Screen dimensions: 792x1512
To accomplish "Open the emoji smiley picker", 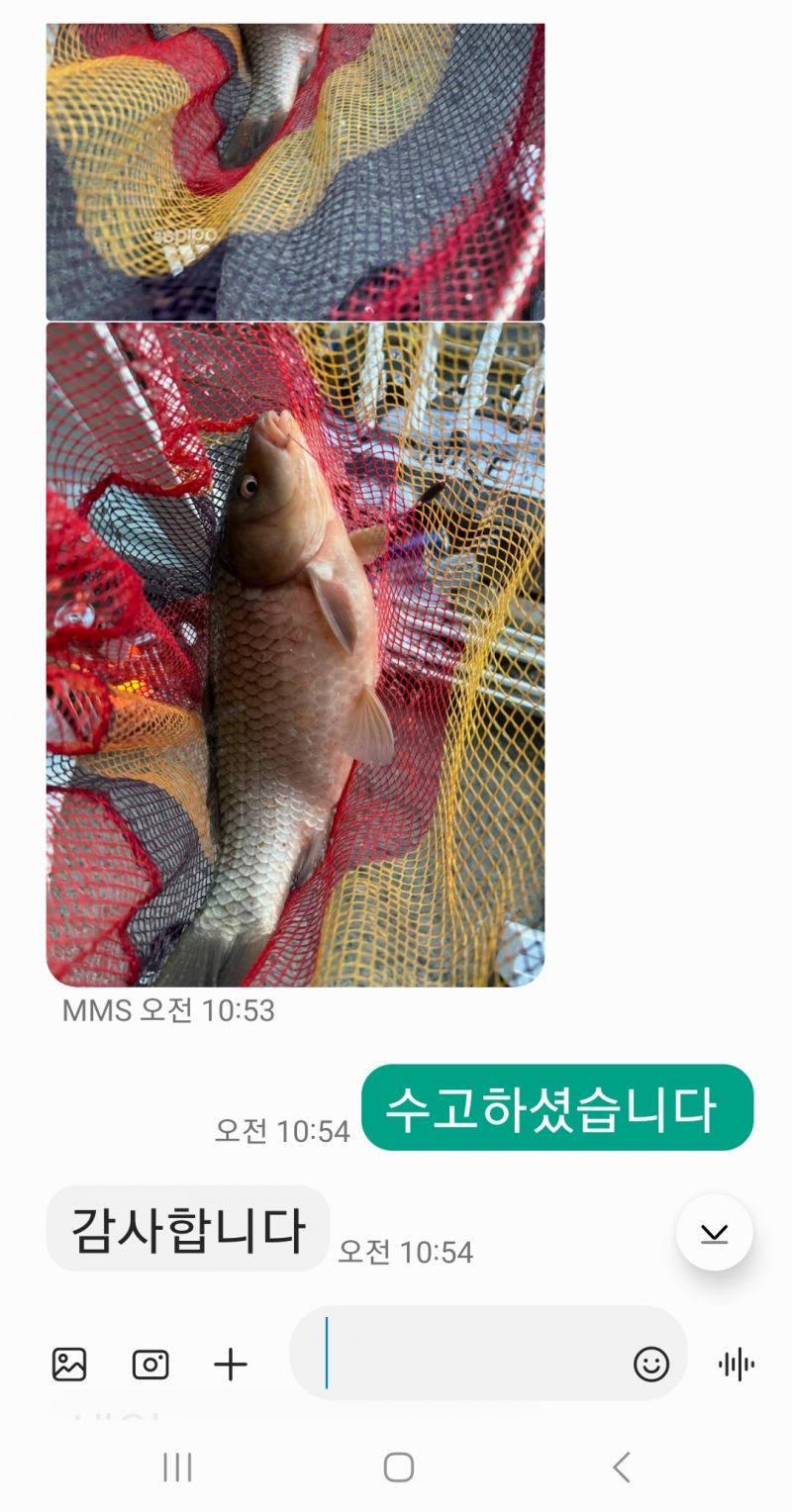I will click(x=651, y=1365).
